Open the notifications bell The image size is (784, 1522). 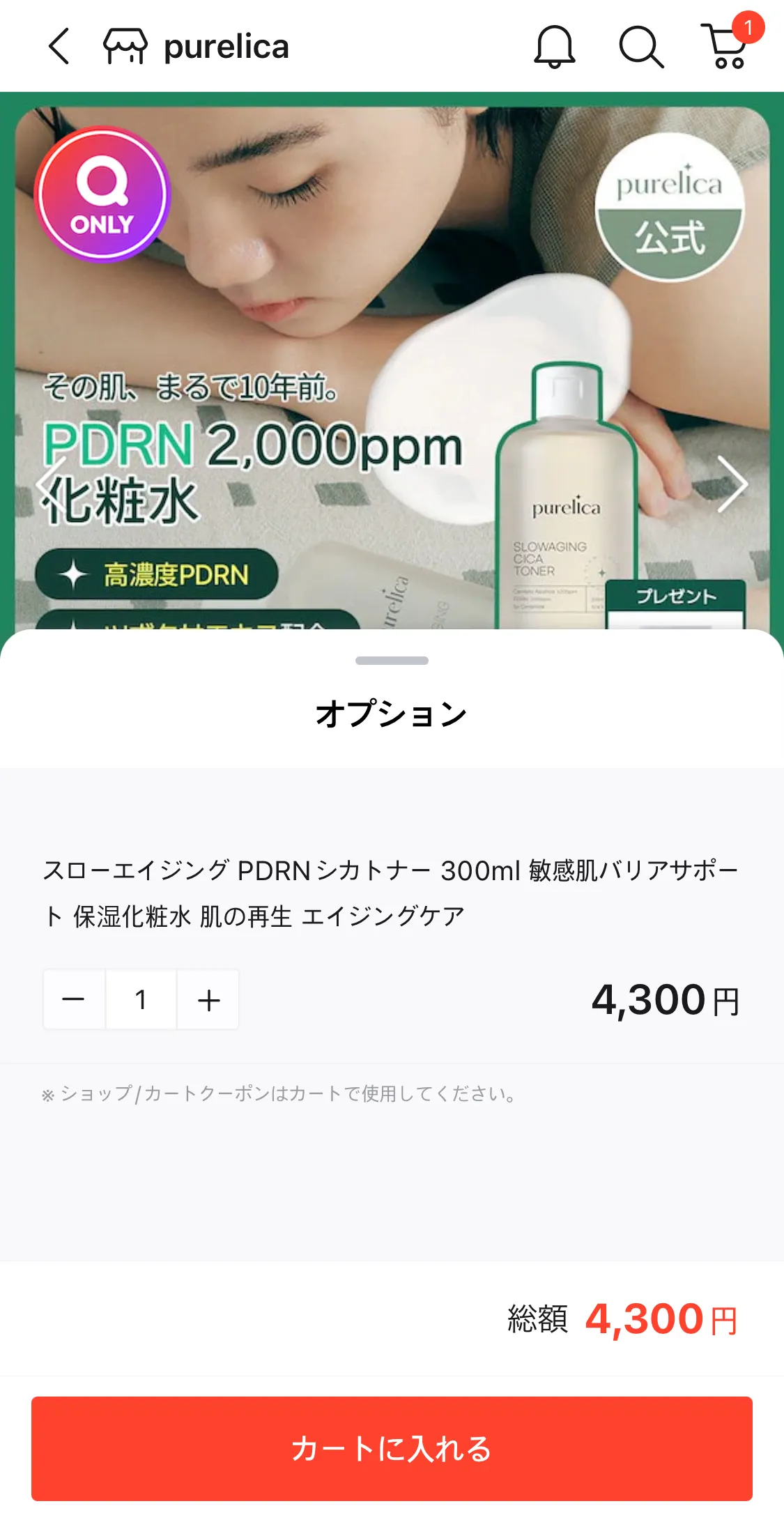554,47
